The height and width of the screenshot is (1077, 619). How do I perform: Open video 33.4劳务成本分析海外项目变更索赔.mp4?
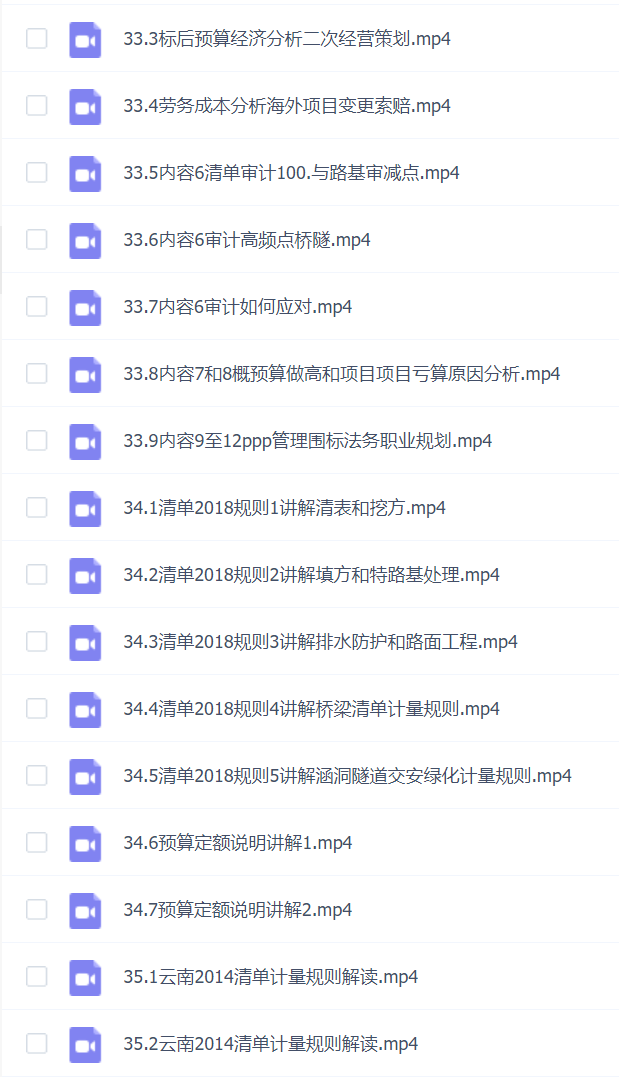point(287,106)
